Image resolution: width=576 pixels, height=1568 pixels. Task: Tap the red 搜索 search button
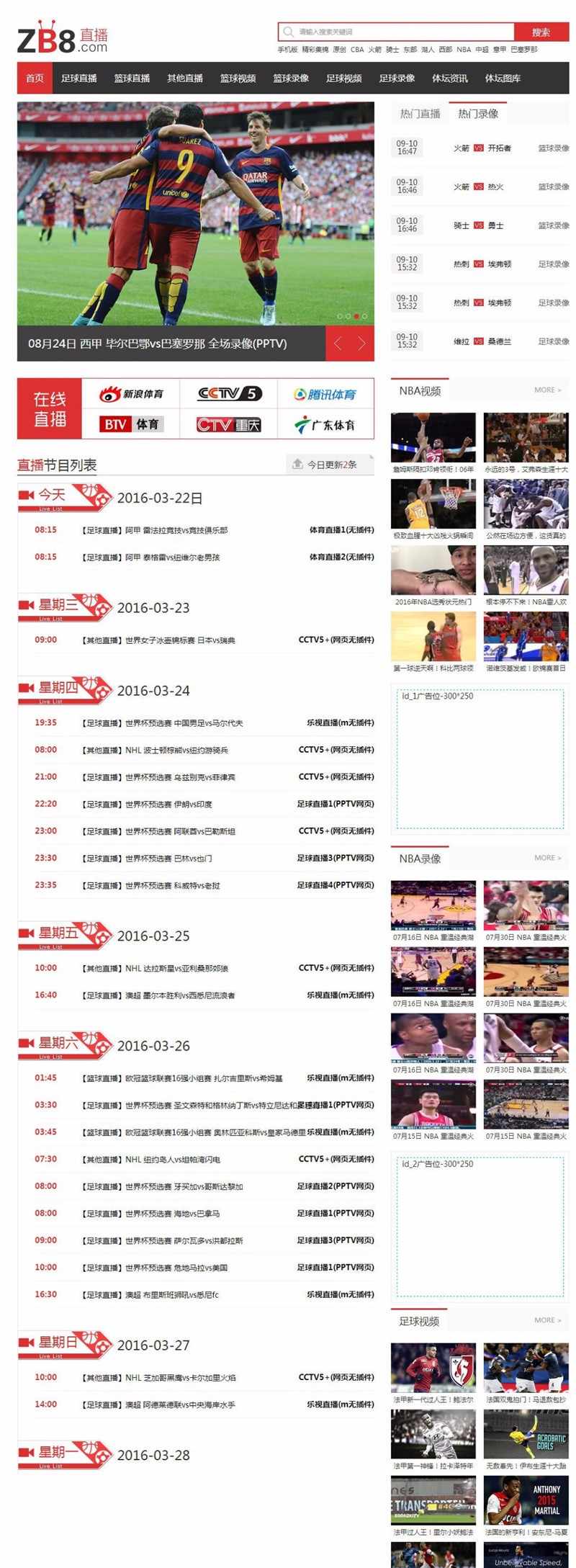pyautogui.click(x=541, y=32)
